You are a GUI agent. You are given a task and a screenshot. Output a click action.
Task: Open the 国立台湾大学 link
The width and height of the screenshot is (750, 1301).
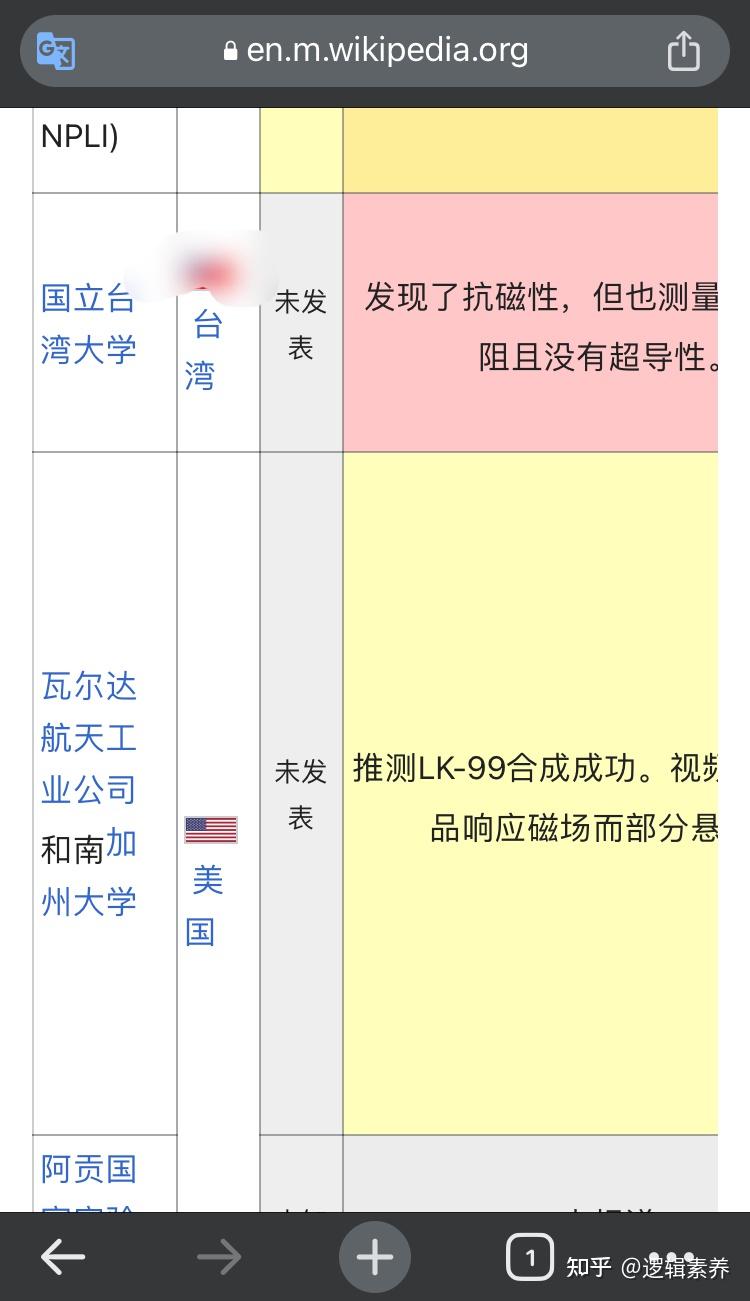89,324
